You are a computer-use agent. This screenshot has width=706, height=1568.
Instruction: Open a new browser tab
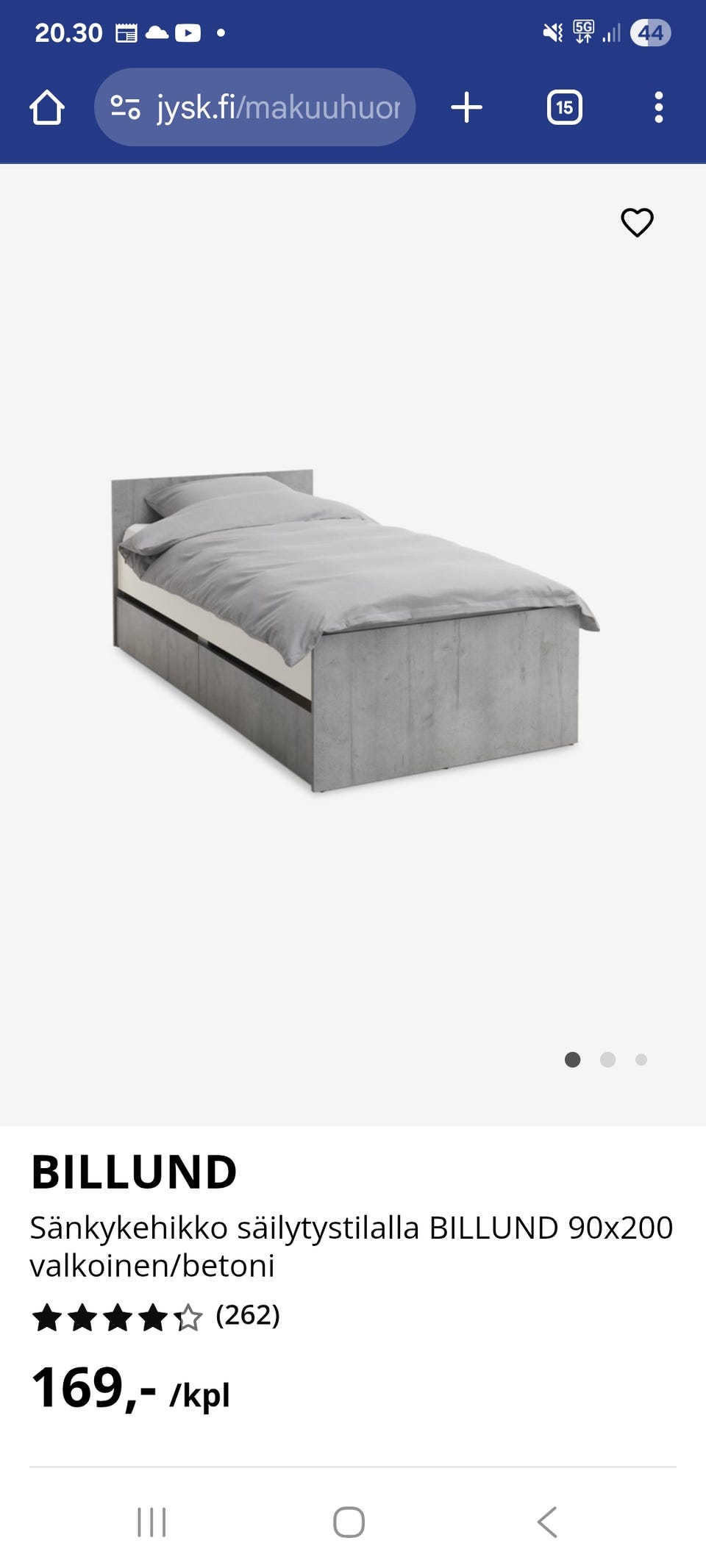pyautogui.click(x=466, y=107)
